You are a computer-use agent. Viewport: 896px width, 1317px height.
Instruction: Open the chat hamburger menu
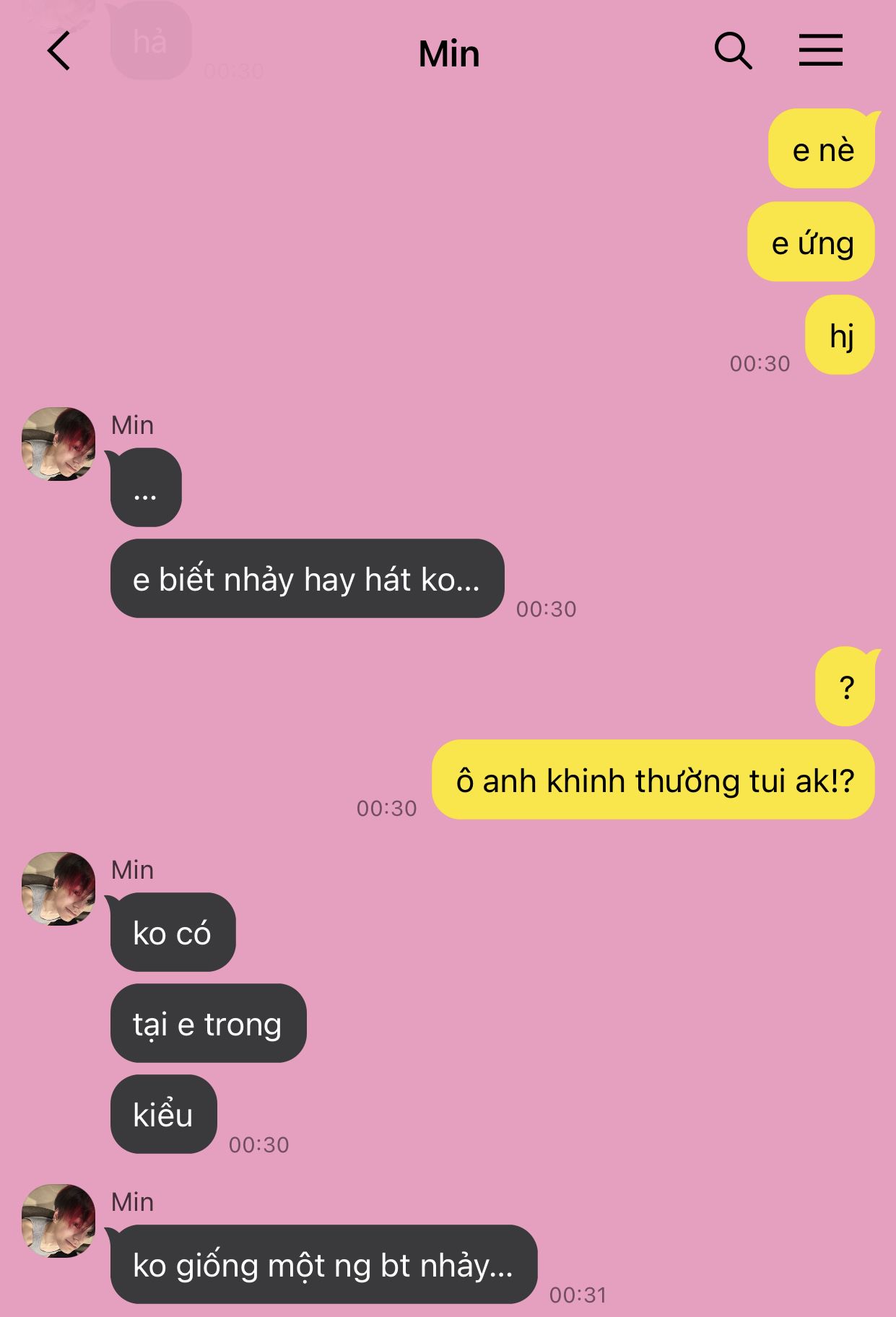pyautogui.click(x=820, y=51)
